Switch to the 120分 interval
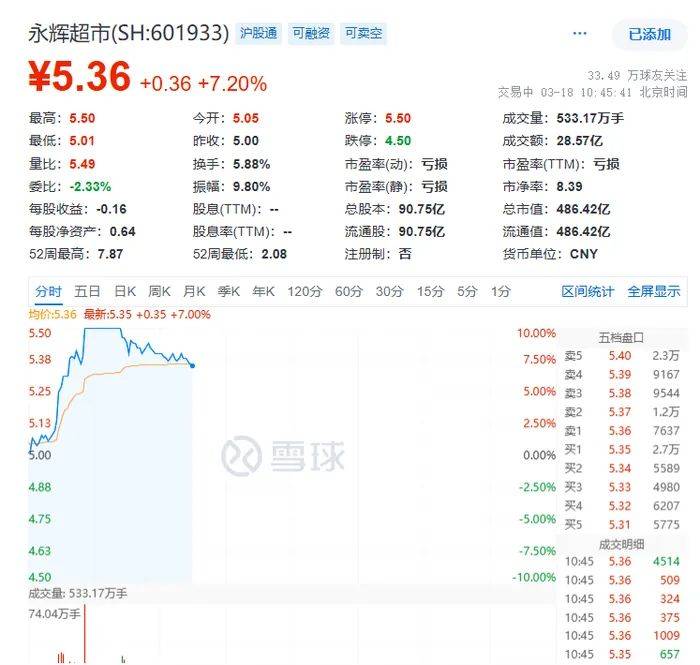The height and width of the screenshot is (665, 700). coord(304,291)
